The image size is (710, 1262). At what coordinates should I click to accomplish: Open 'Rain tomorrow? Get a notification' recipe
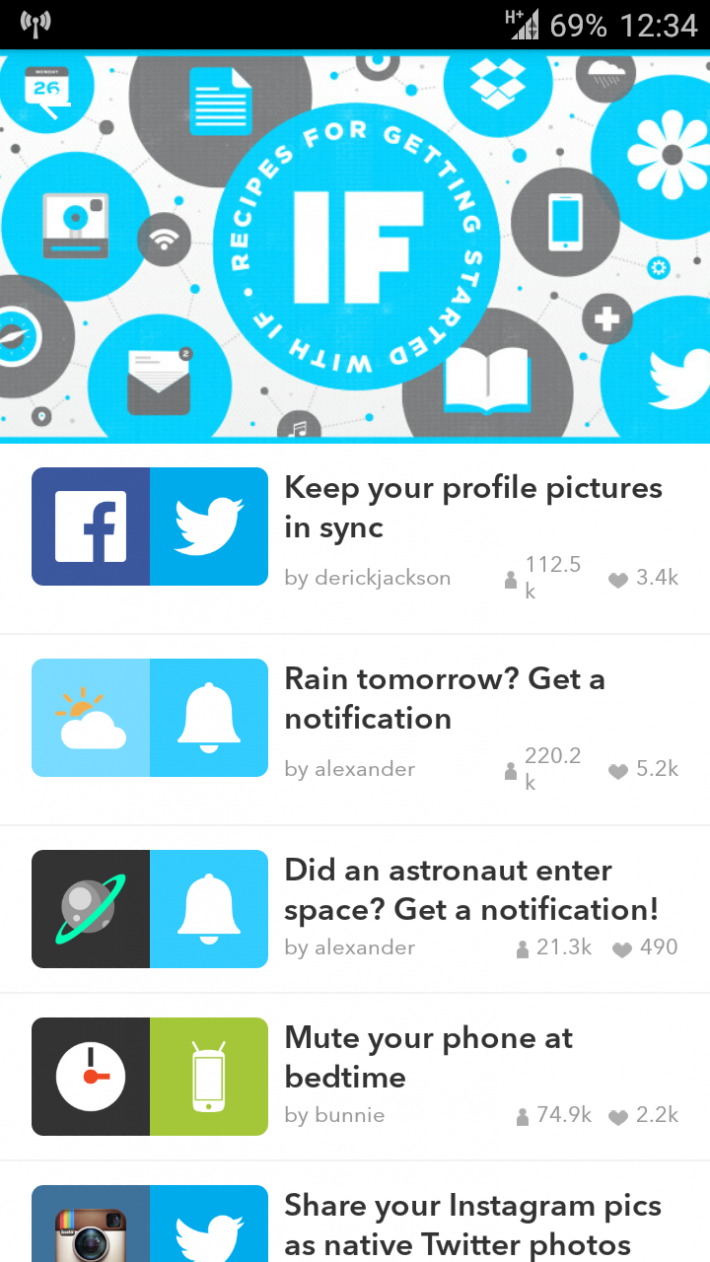click(x=445, y=698)
